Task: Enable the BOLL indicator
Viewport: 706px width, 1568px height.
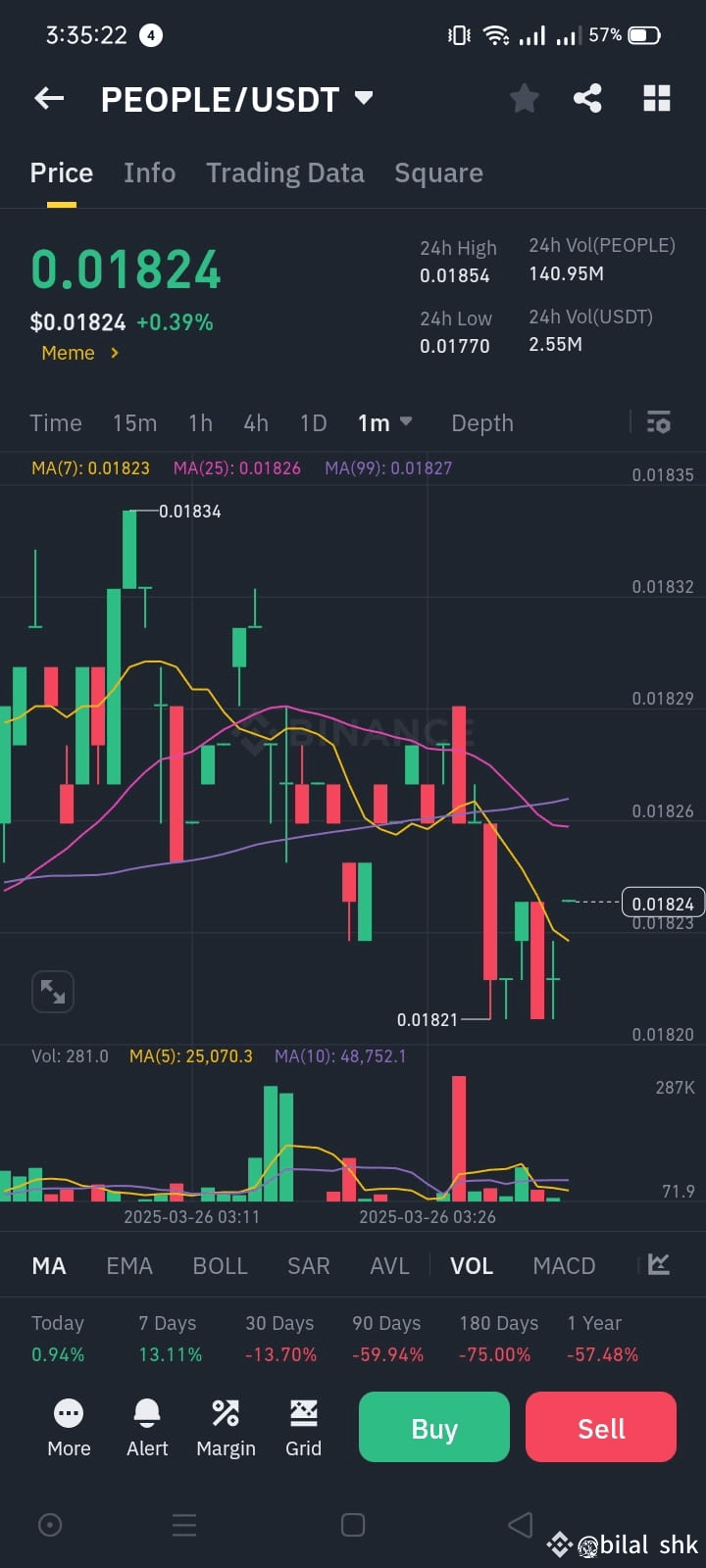Action: (x=220, y=1265)
